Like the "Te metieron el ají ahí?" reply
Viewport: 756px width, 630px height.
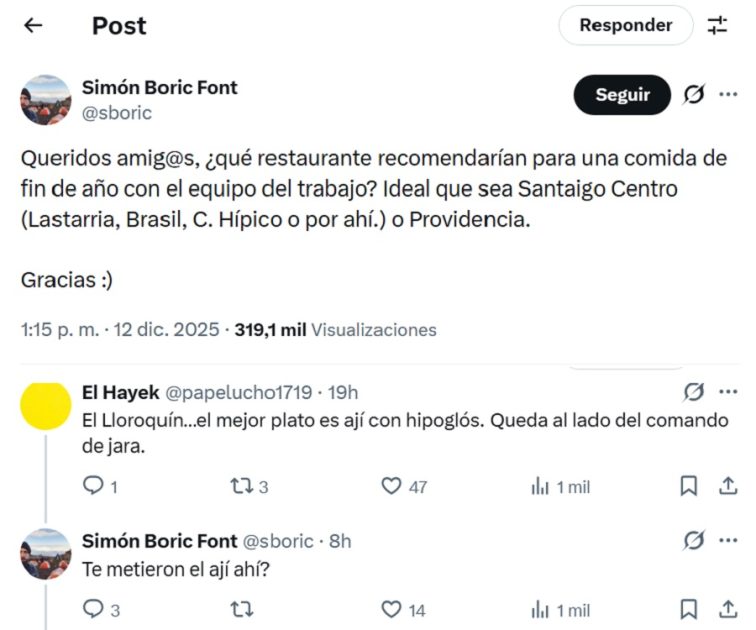click(x=392, y=609)
